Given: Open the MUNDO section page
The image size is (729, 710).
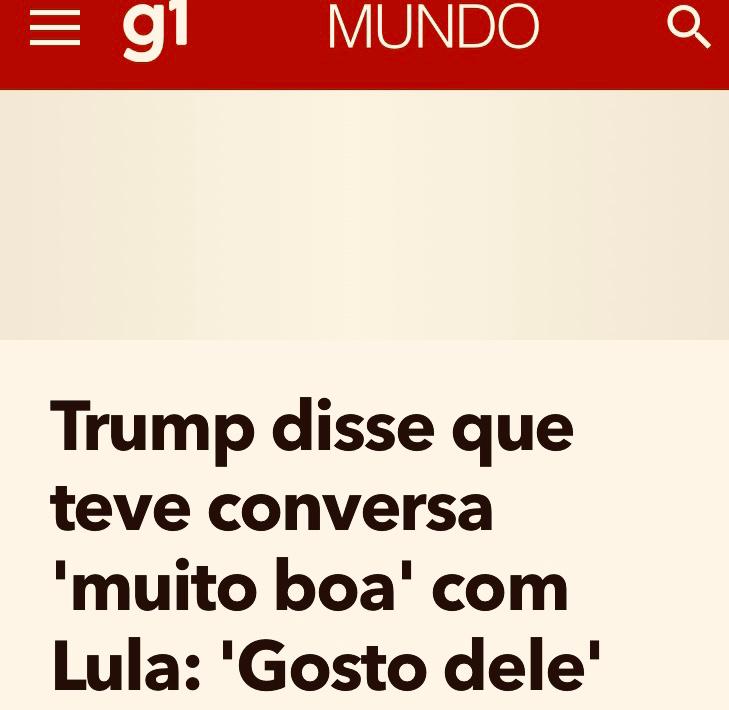Looking at the screenshot, I should click(x=433, y=28).
